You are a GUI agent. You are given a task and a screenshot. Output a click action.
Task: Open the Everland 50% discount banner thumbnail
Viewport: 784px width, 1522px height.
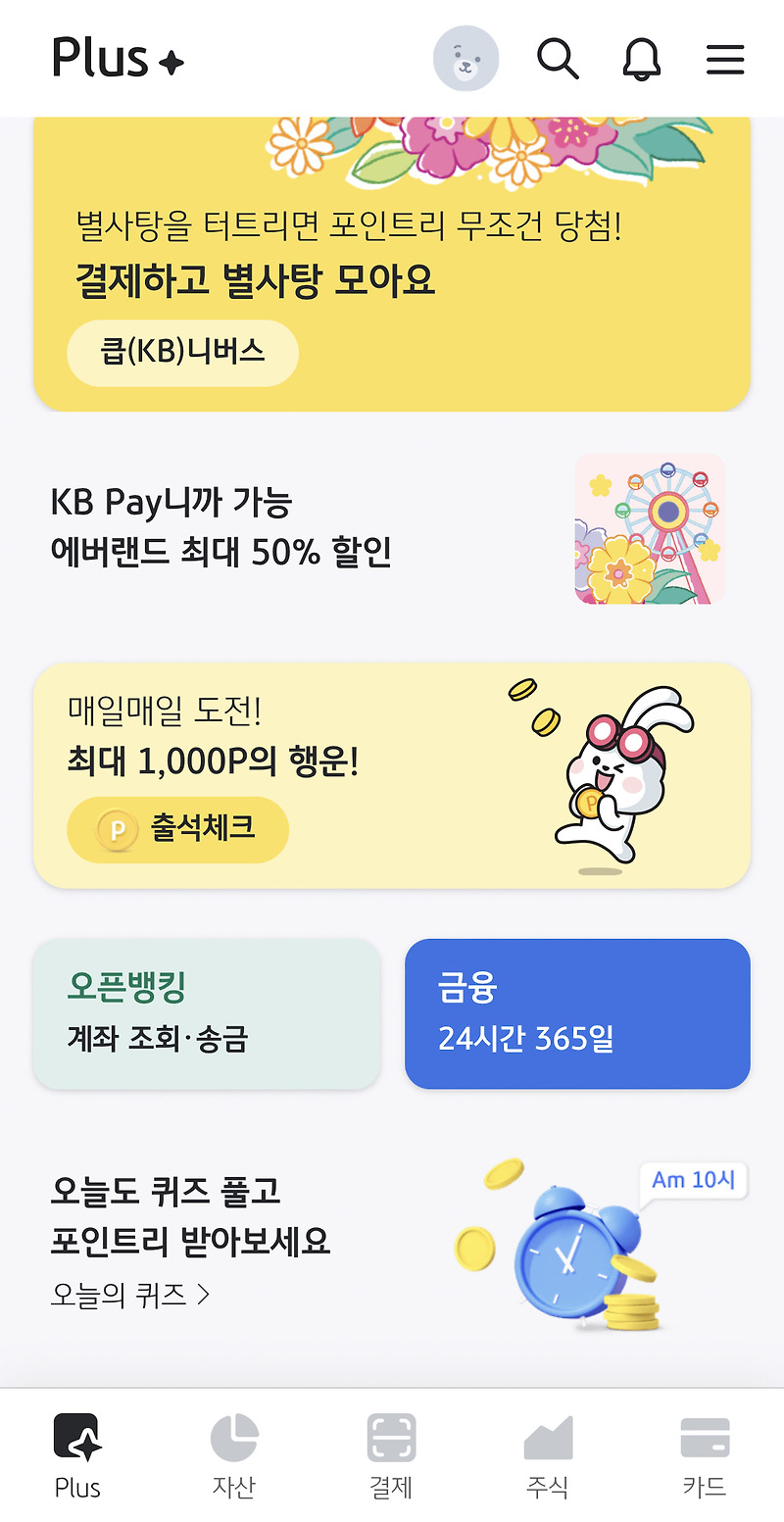click(649, 528)
